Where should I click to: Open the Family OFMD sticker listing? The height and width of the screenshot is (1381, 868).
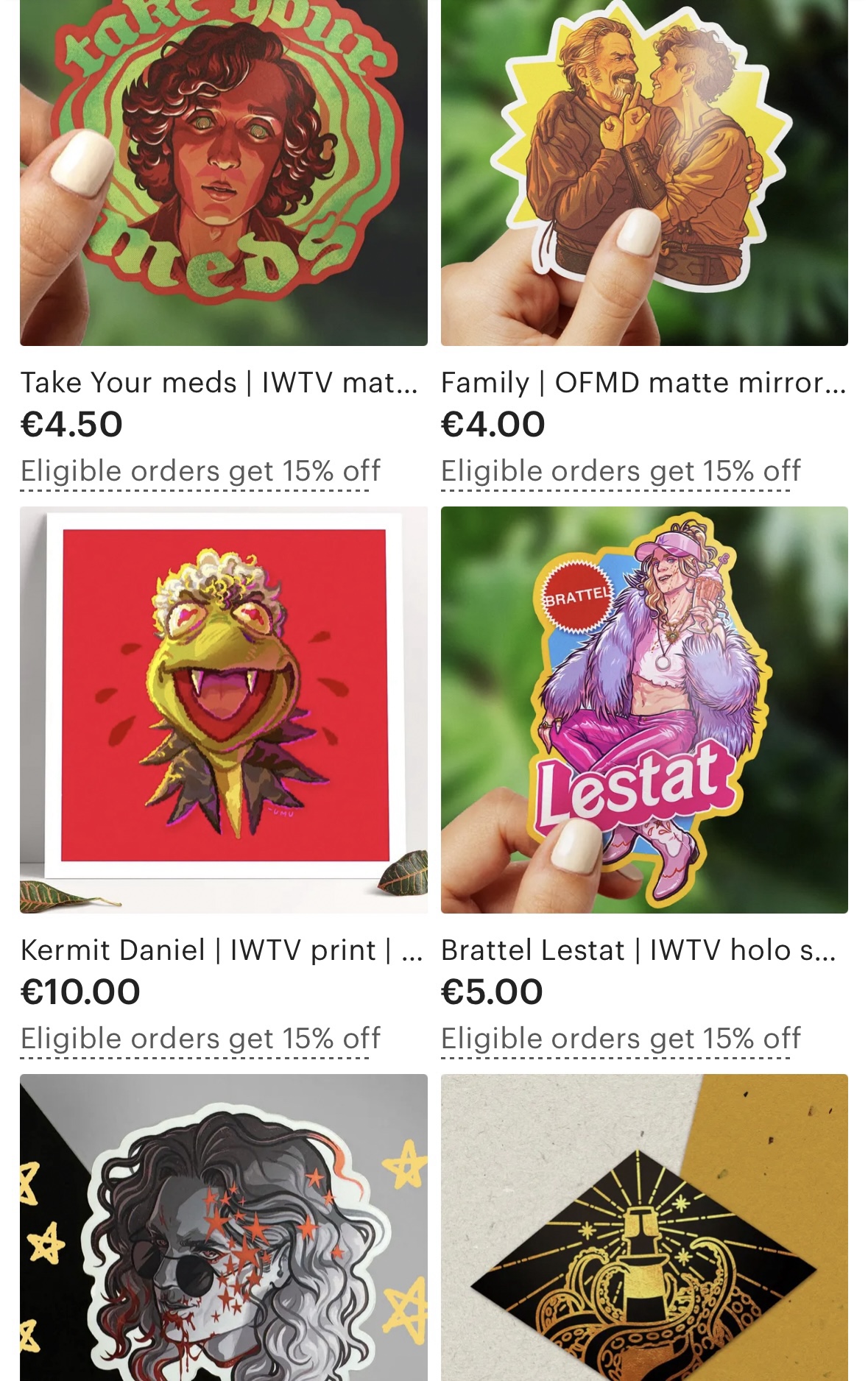click(644, 173)
